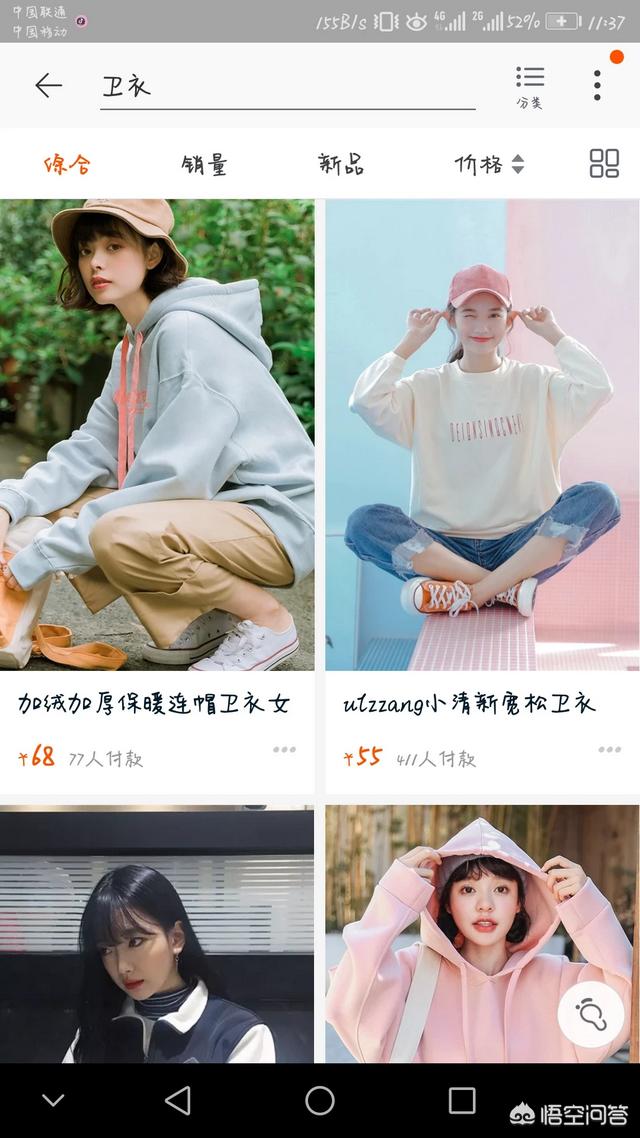Tap the system home button
640x1138 pixels.
click(320, 1100)
